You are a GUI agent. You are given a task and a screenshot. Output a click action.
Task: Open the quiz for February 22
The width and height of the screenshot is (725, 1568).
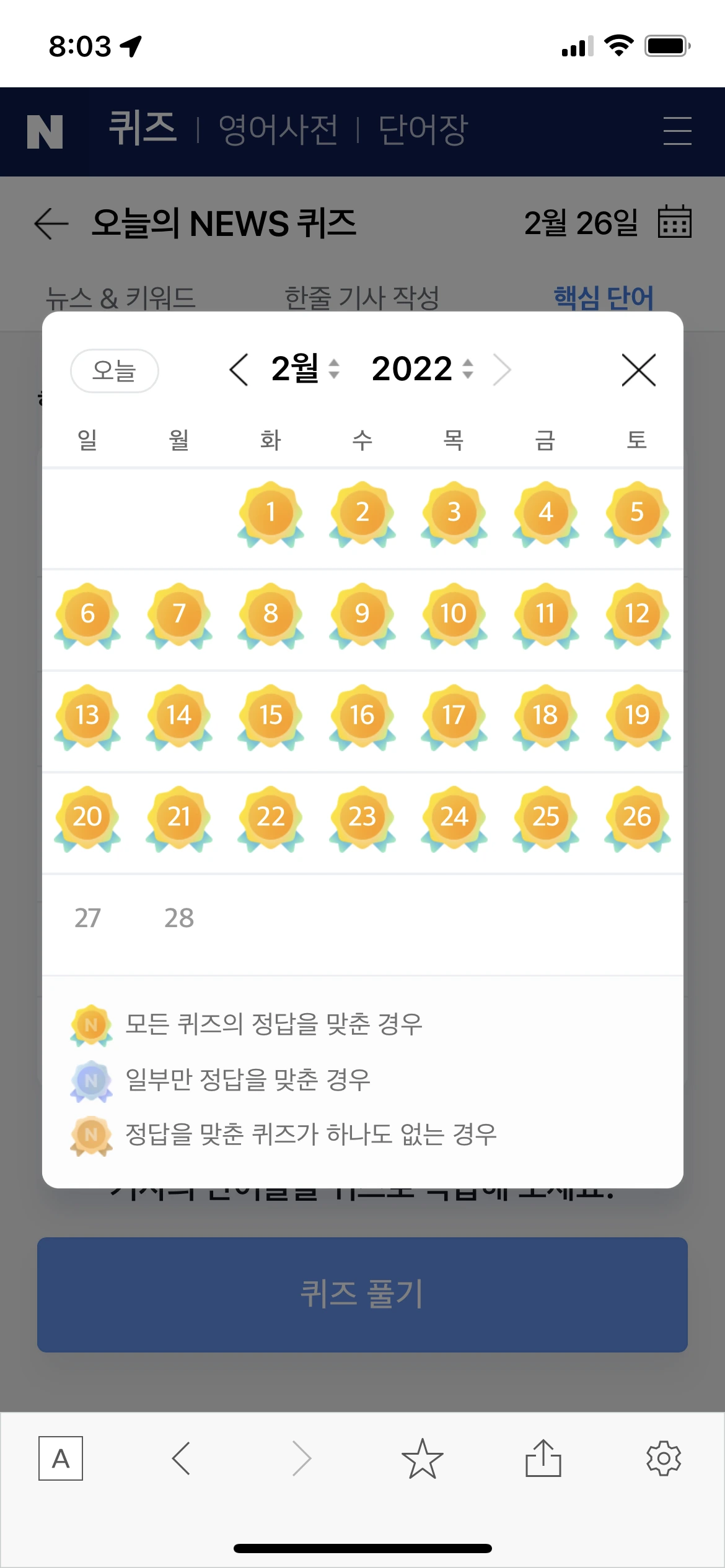(x=271, y=817)
